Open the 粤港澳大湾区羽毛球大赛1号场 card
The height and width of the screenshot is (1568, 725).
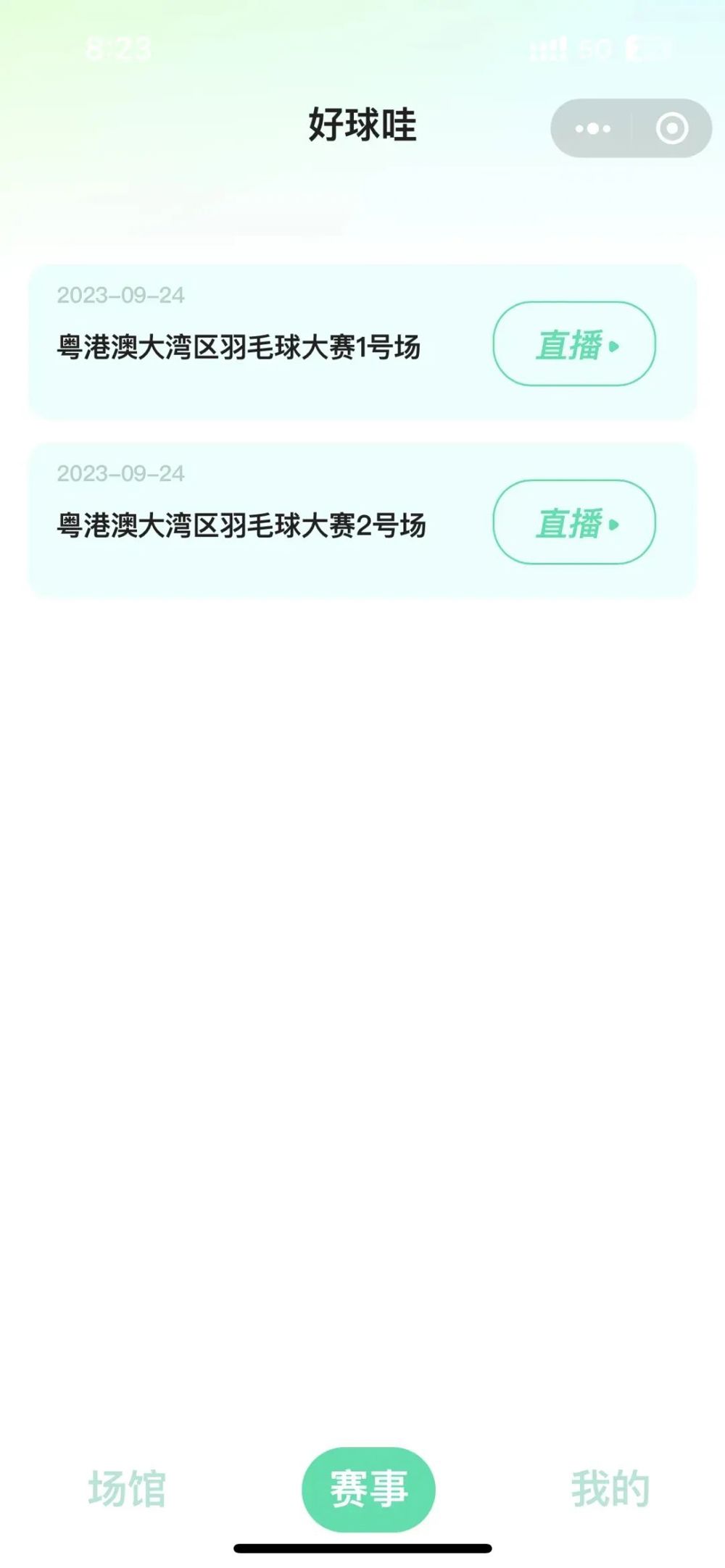pyautogui.click(x=239, y=348)
